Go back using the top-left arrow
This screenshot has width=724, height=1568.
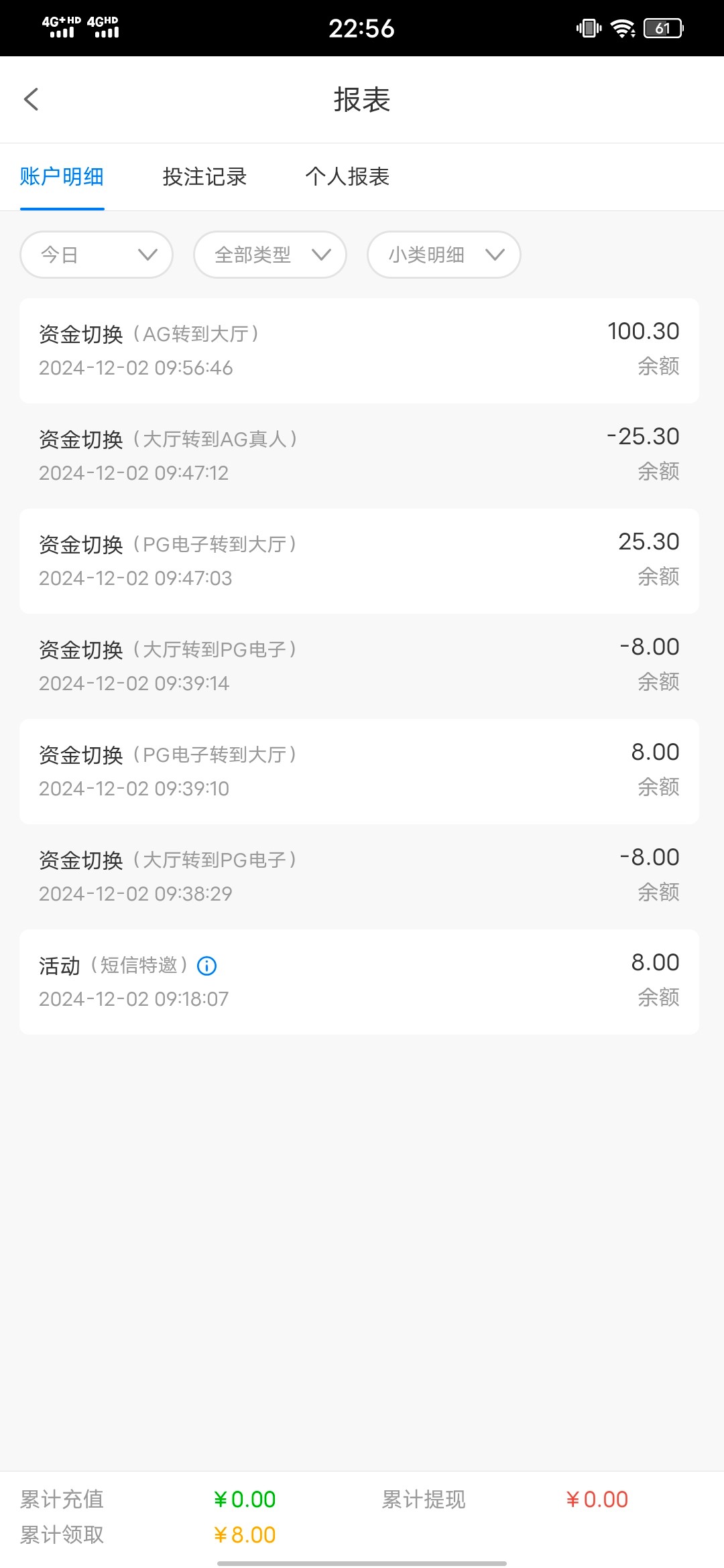point(31,99)
